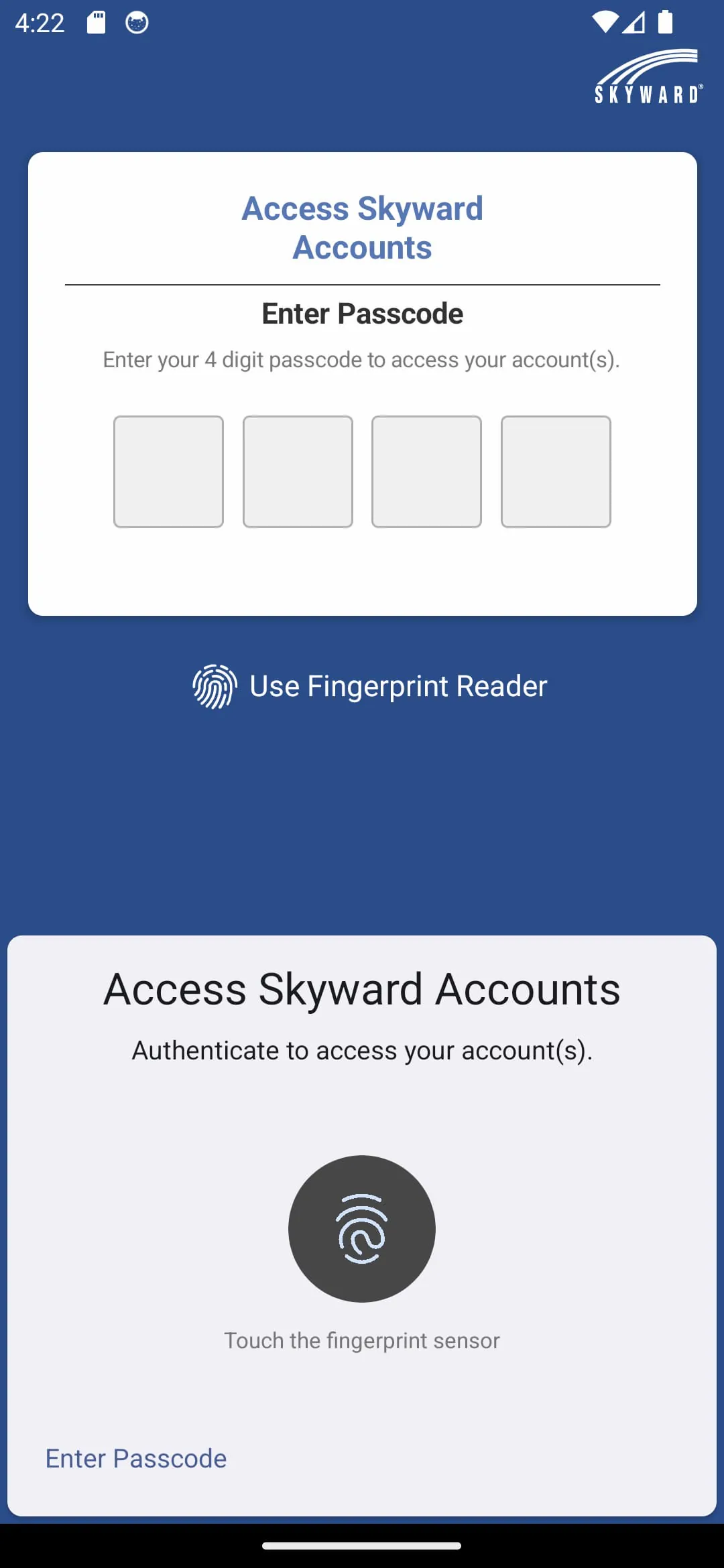Tap the Enter Passcode heading
This screenshot has height=1568, width=724.
[362, 313]
